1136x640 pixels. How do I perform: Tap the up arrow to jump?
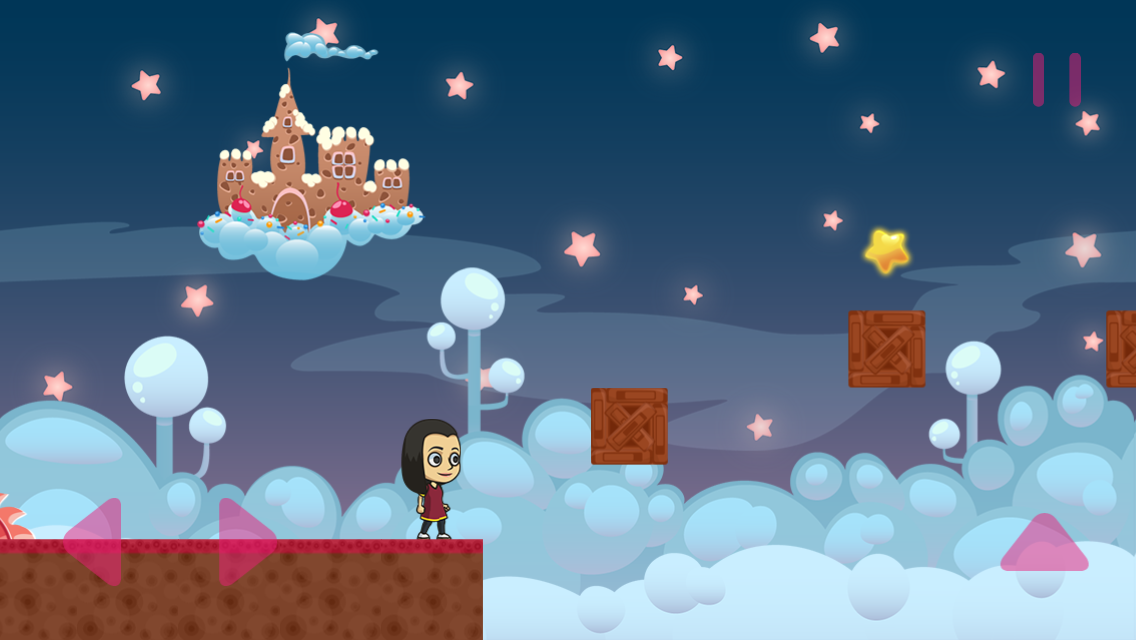1044,546
